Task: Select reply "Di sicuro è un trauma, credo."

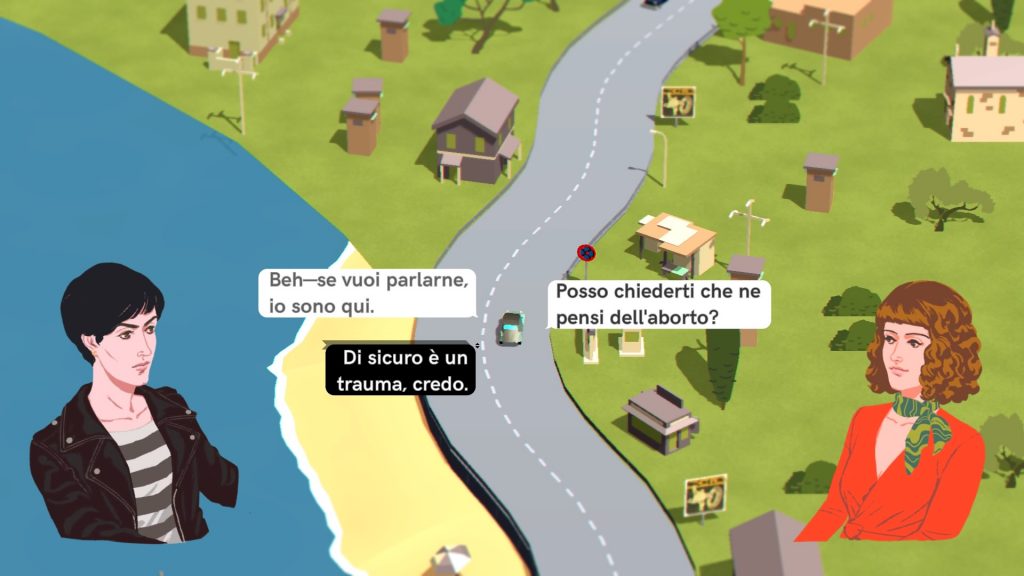Action: click(404, 370)
